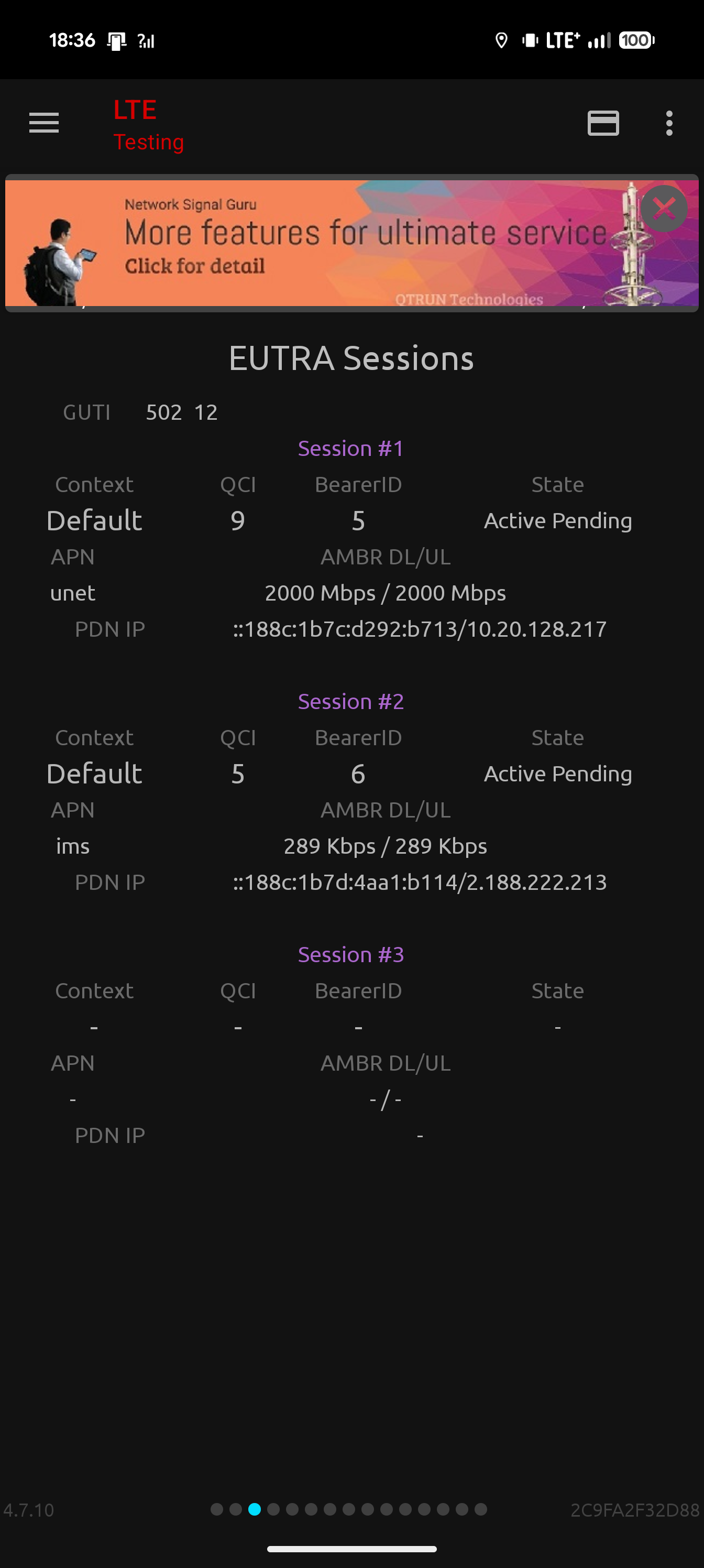Open the 'Click for detail' ad link
This screenshot has height=1568, width=704.
[195, 265]
